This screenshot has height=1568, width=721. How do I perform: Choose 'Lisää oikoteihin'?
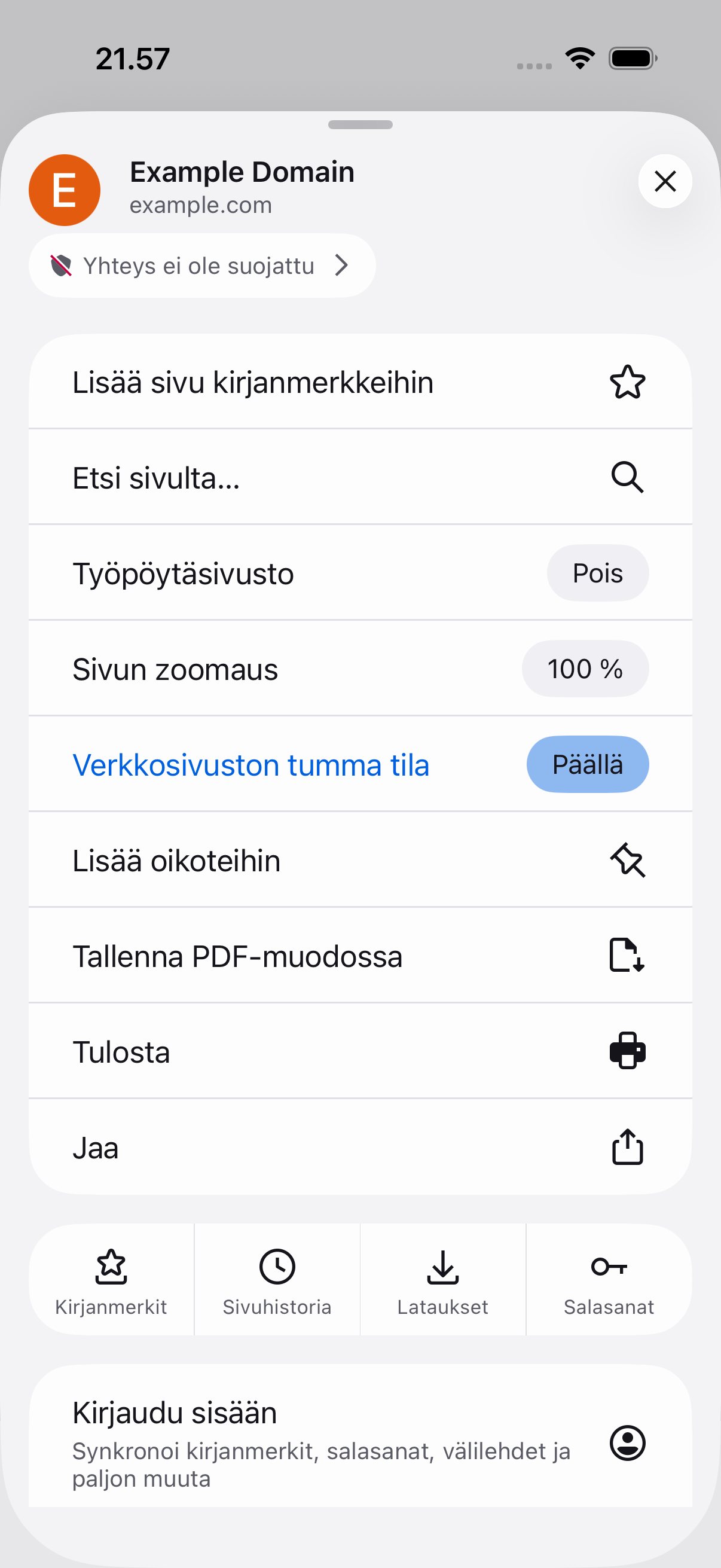360,860
